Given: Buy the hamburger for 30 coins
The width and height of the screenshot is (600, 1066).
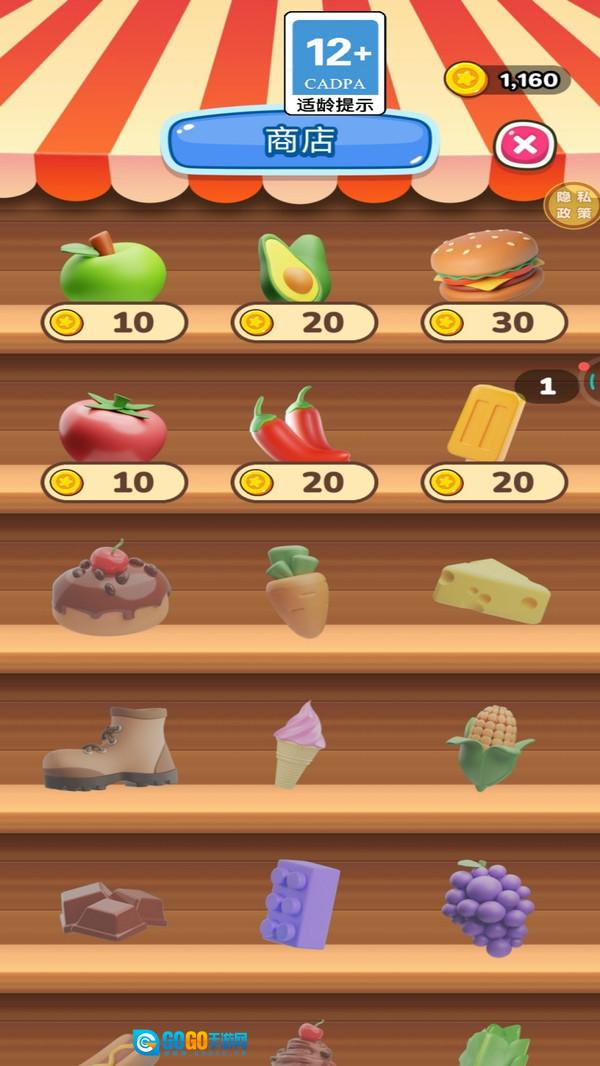Looking at the screenshot, I should 494,322.
